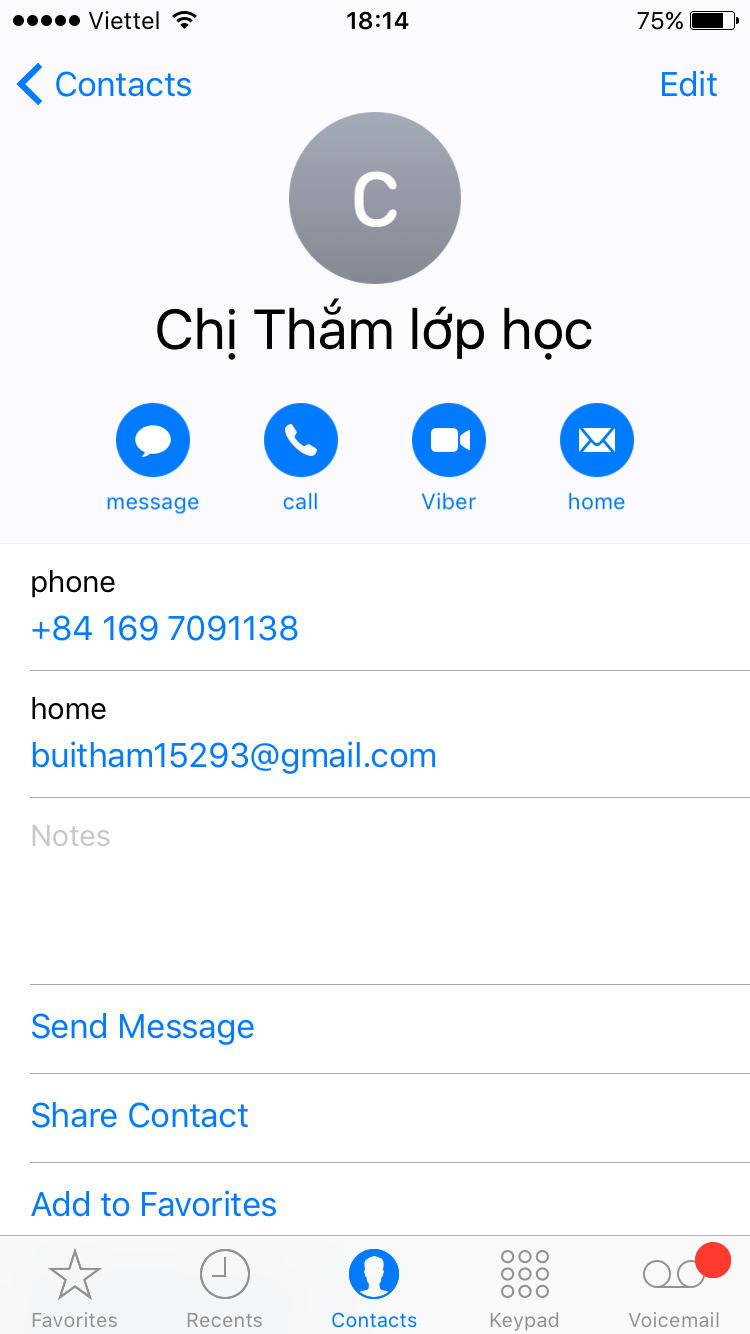
Task: Switch to the Keypad tab
Action: click(524, 1288)
